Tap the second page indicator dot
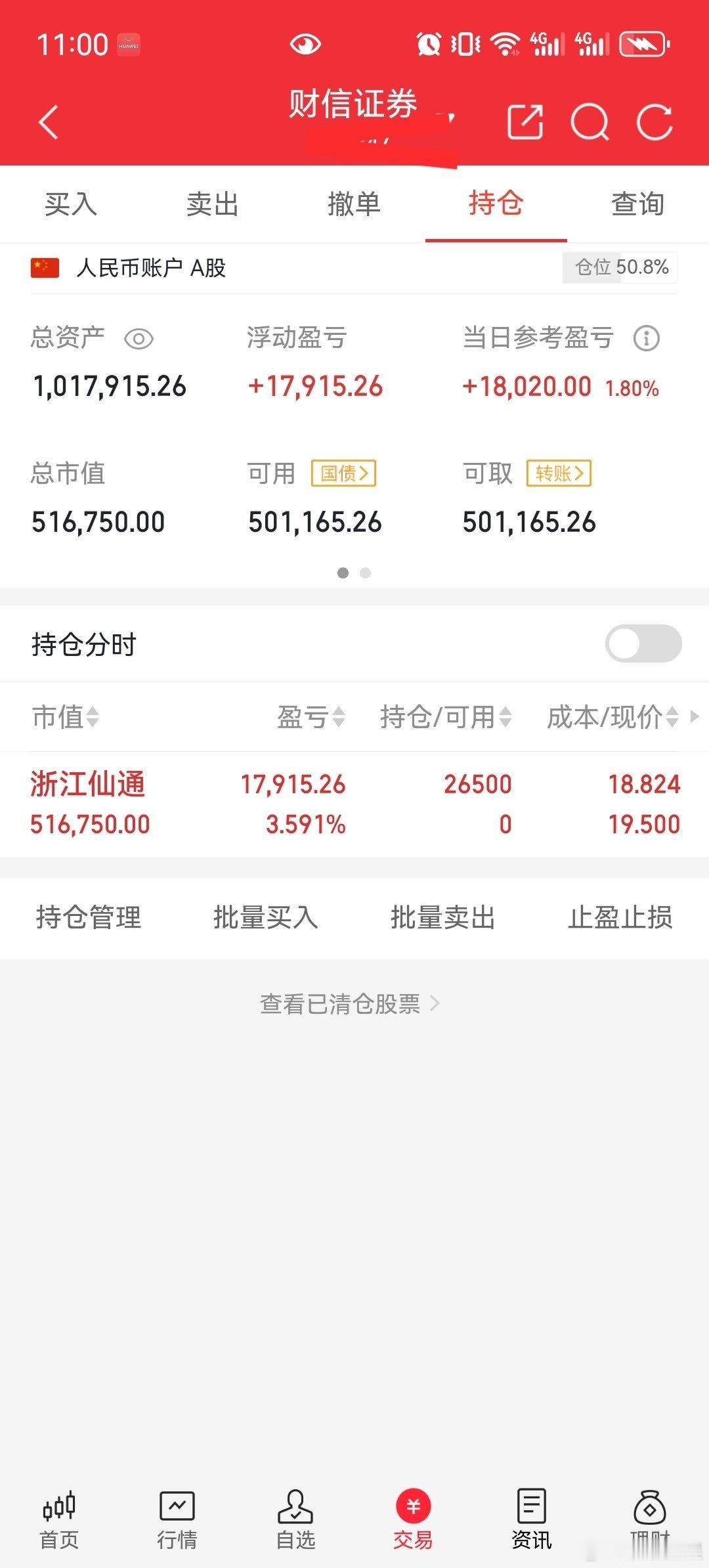The height and width of the screenshot is (1568, 709). point(365,573)
